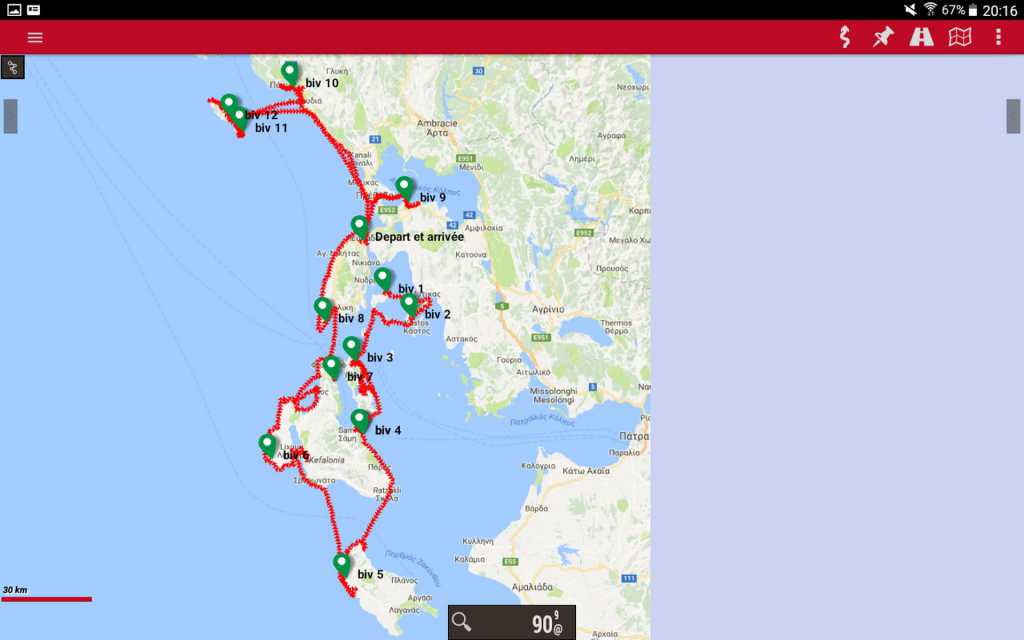Viewport: 1024px width, 640px height.
Task: Open the overflow menu
Action: tap(998, 37)
